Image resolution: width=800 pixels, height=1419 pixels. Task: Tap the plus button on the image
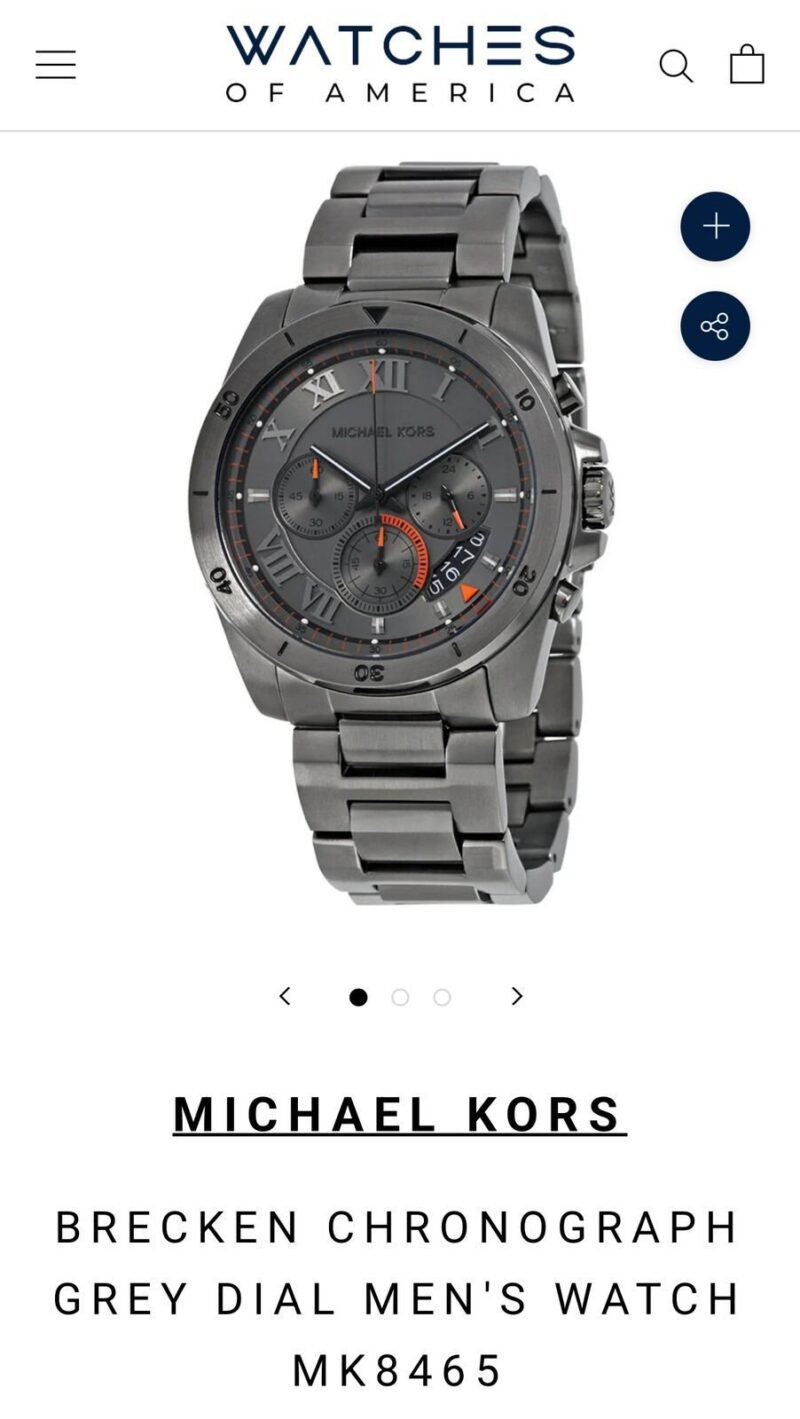[715, 227]
